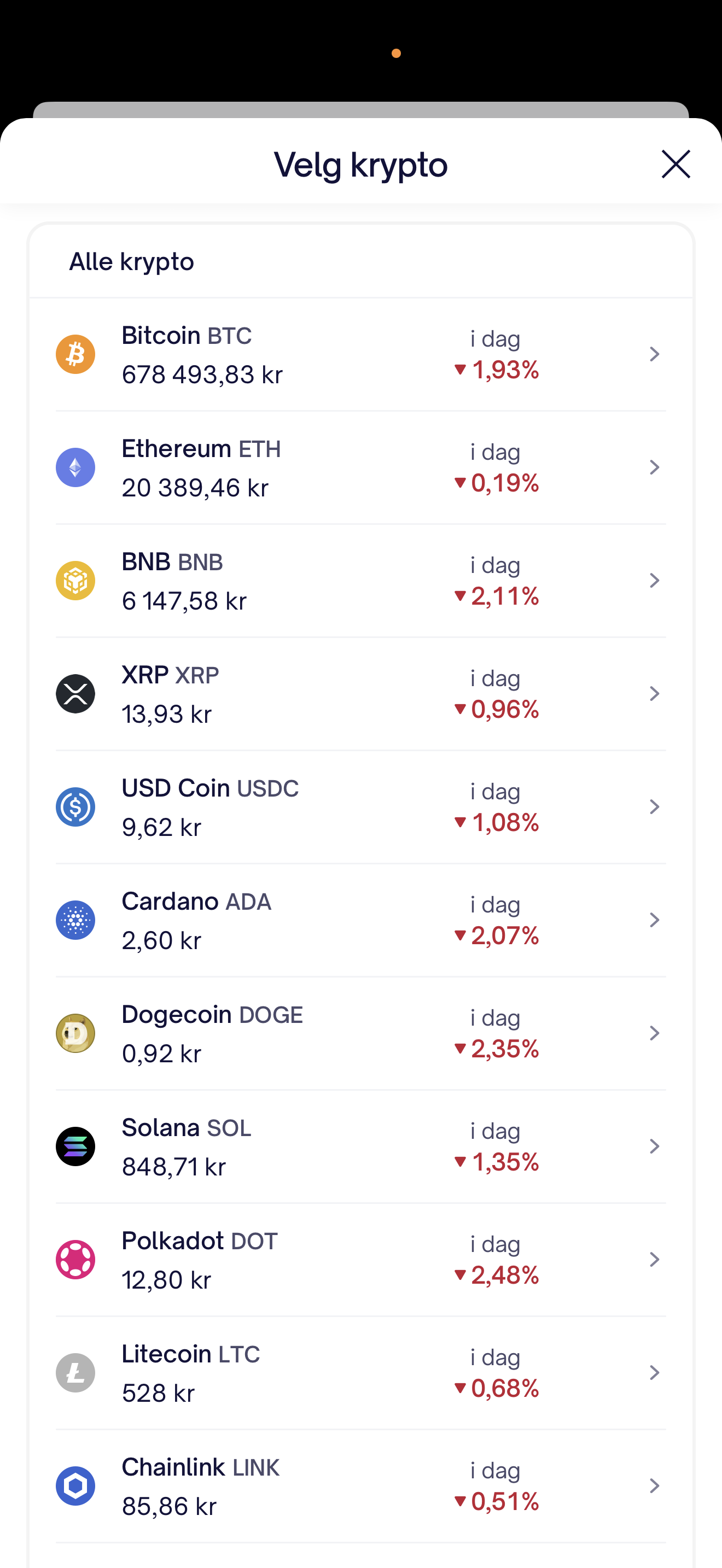The height and width of the screenshot is (1568, 722).
Task: Tap the XRP price text
Action: (x=166, y=713)
